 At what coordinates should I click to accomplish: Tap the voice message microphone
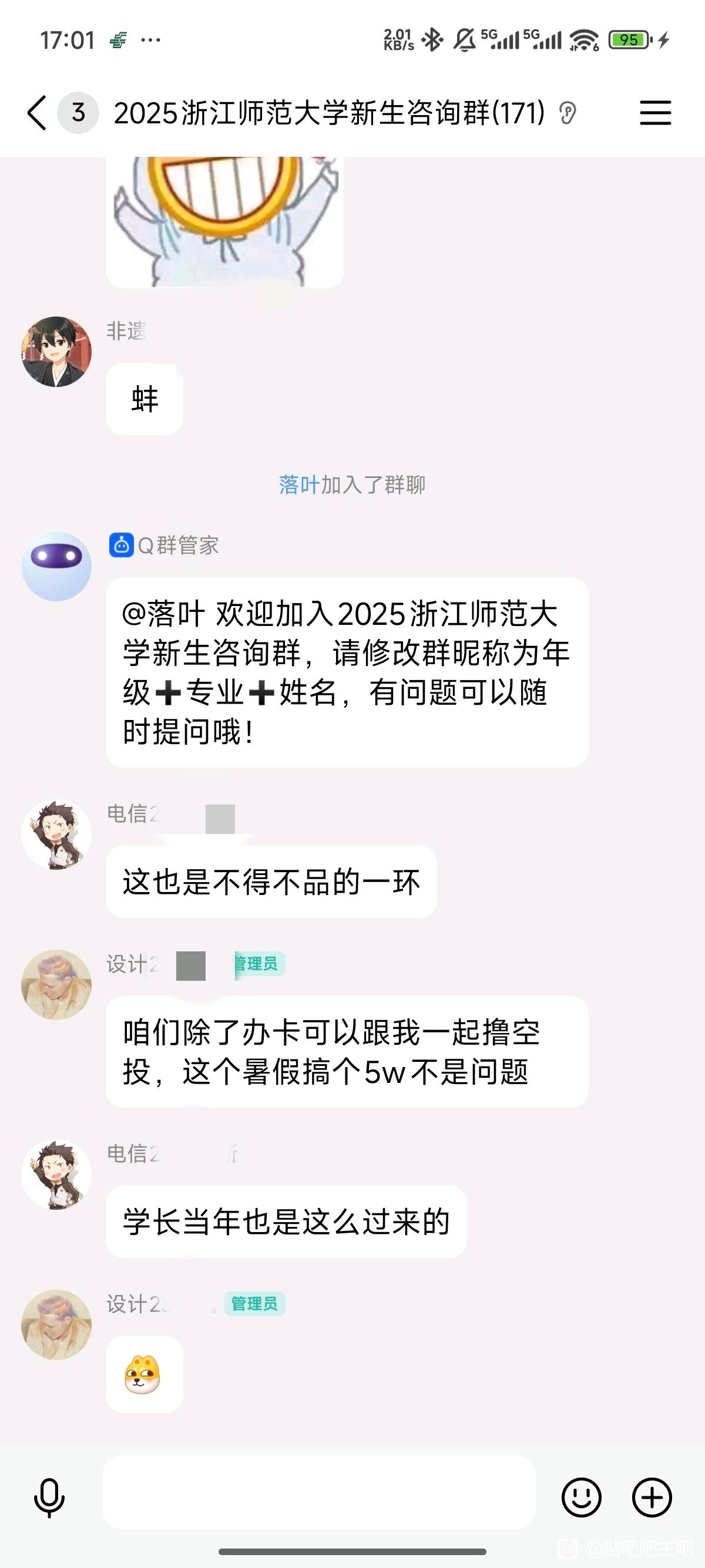coord(49,1497)
